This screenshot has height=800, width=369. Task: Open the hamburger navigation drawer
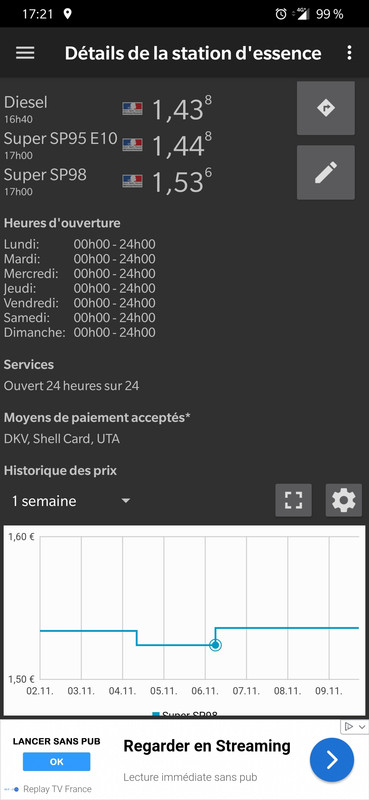(25, 53)
